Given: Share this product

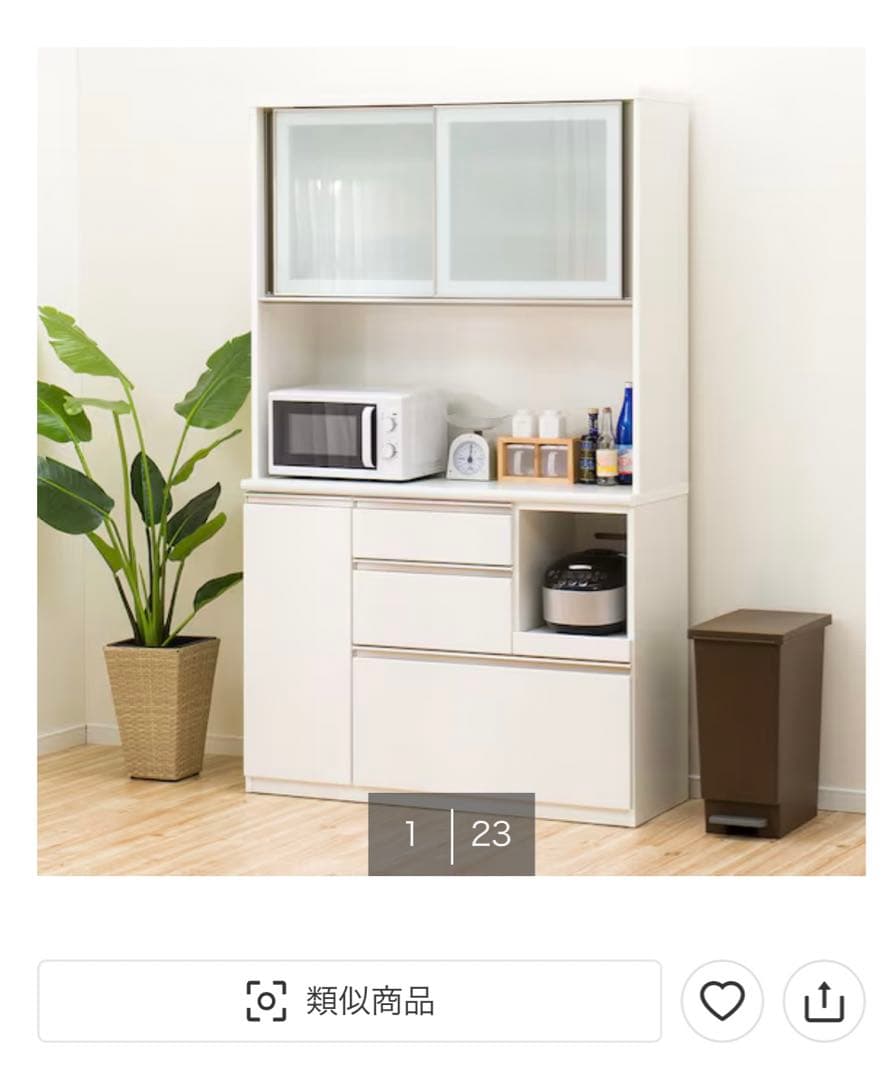Looking at the screenshot, I should click(823, 1001).
